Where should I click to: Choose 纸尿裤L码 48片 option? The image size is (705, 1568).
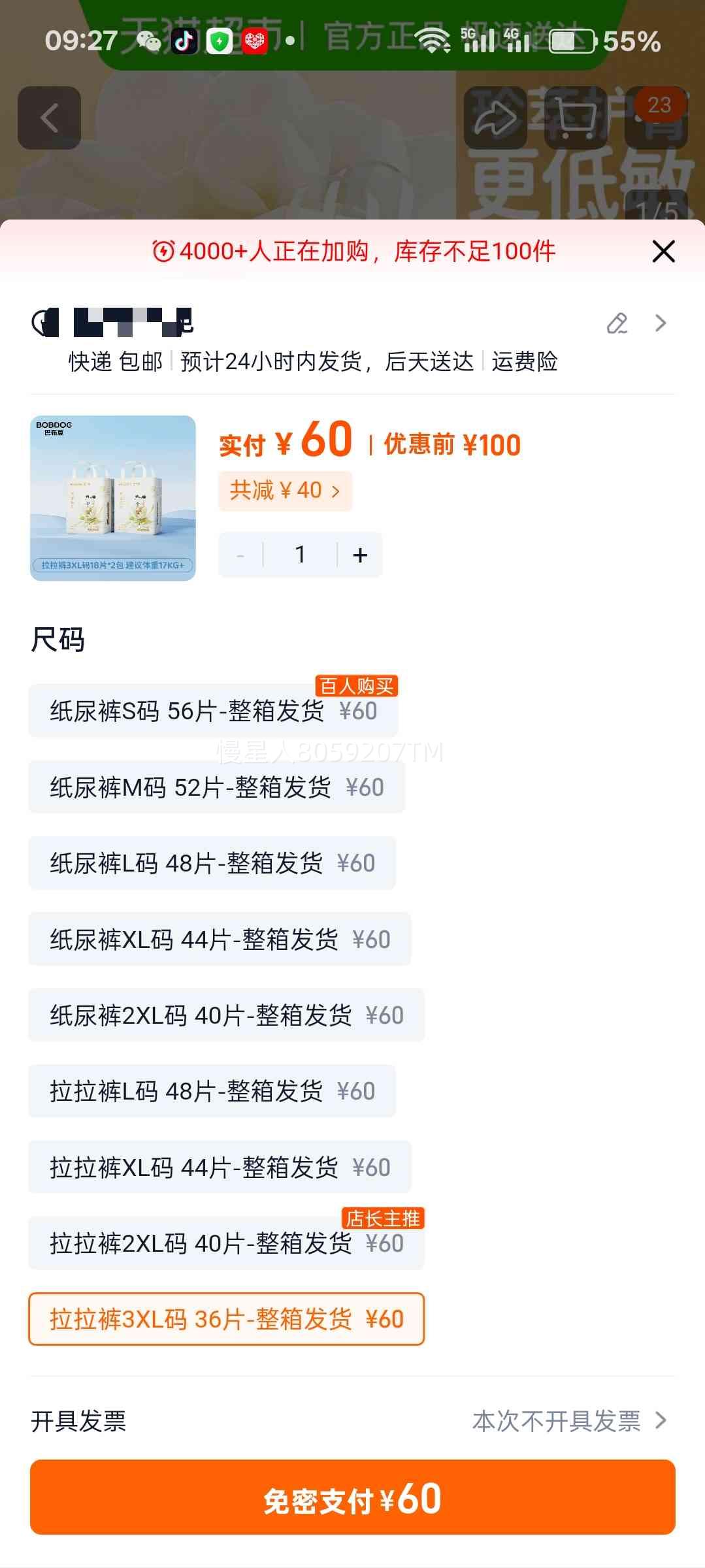212,863
